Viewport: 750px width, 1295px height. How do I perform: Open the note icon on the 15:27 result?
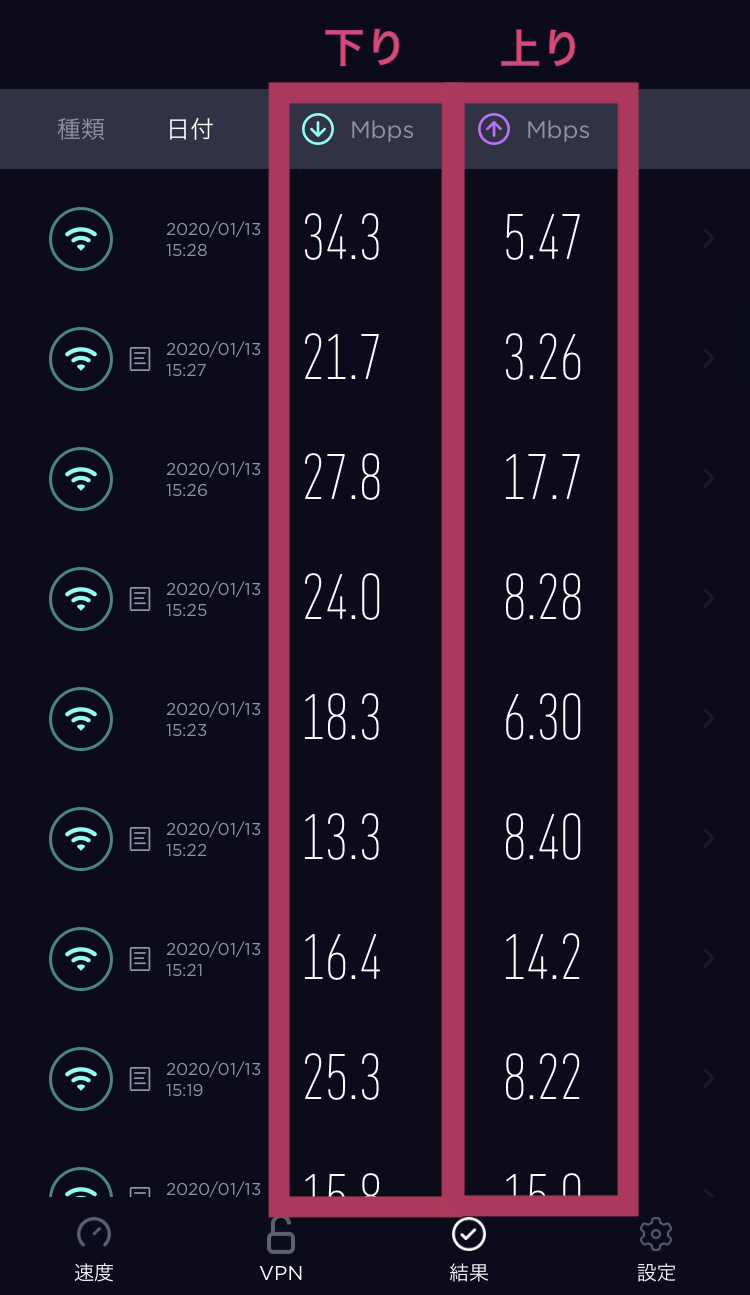coord(140,359)
